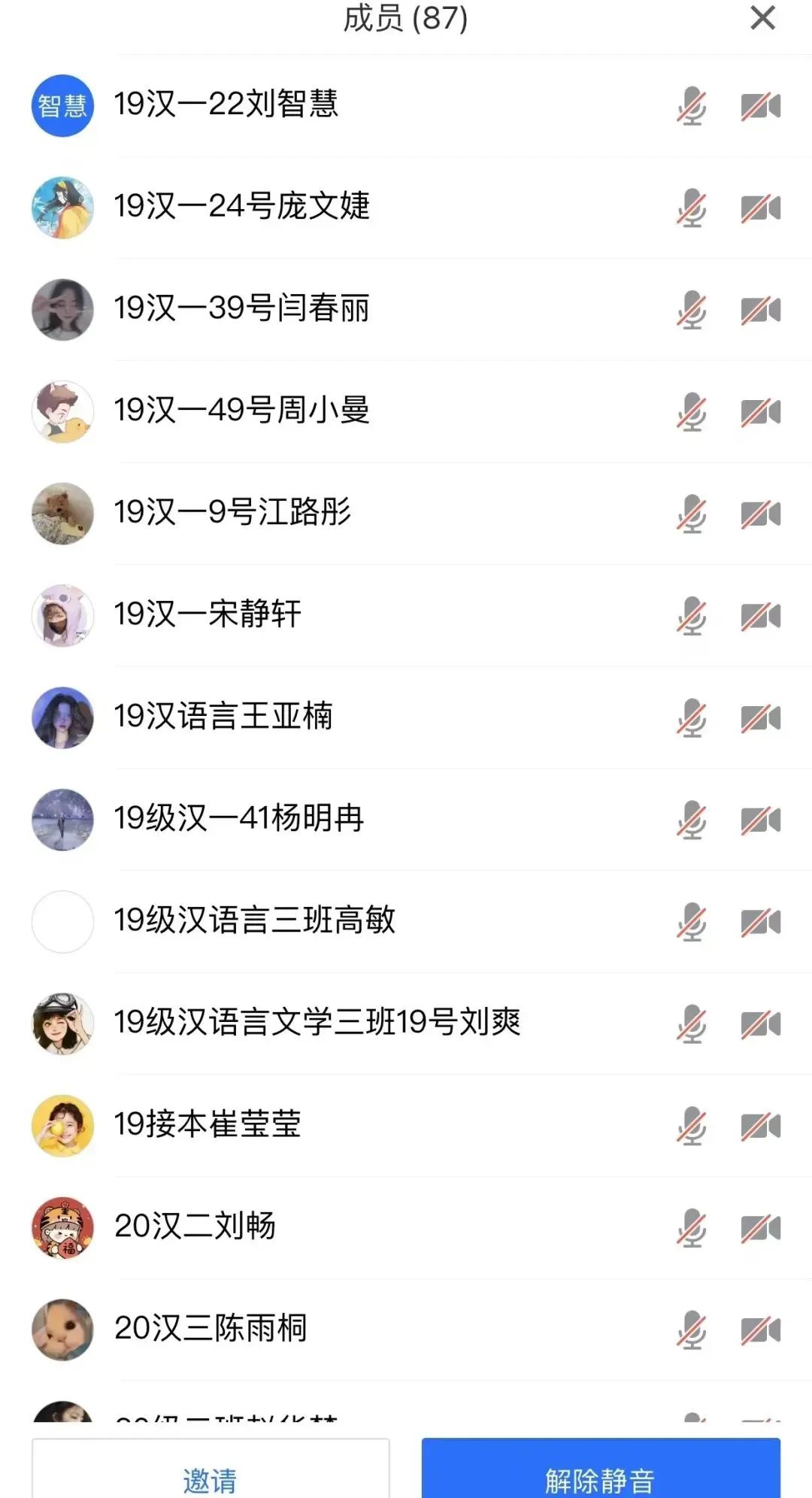
Task: Select member 19级汉语言文学三班19号刘爽
Action: point(317,1023)
